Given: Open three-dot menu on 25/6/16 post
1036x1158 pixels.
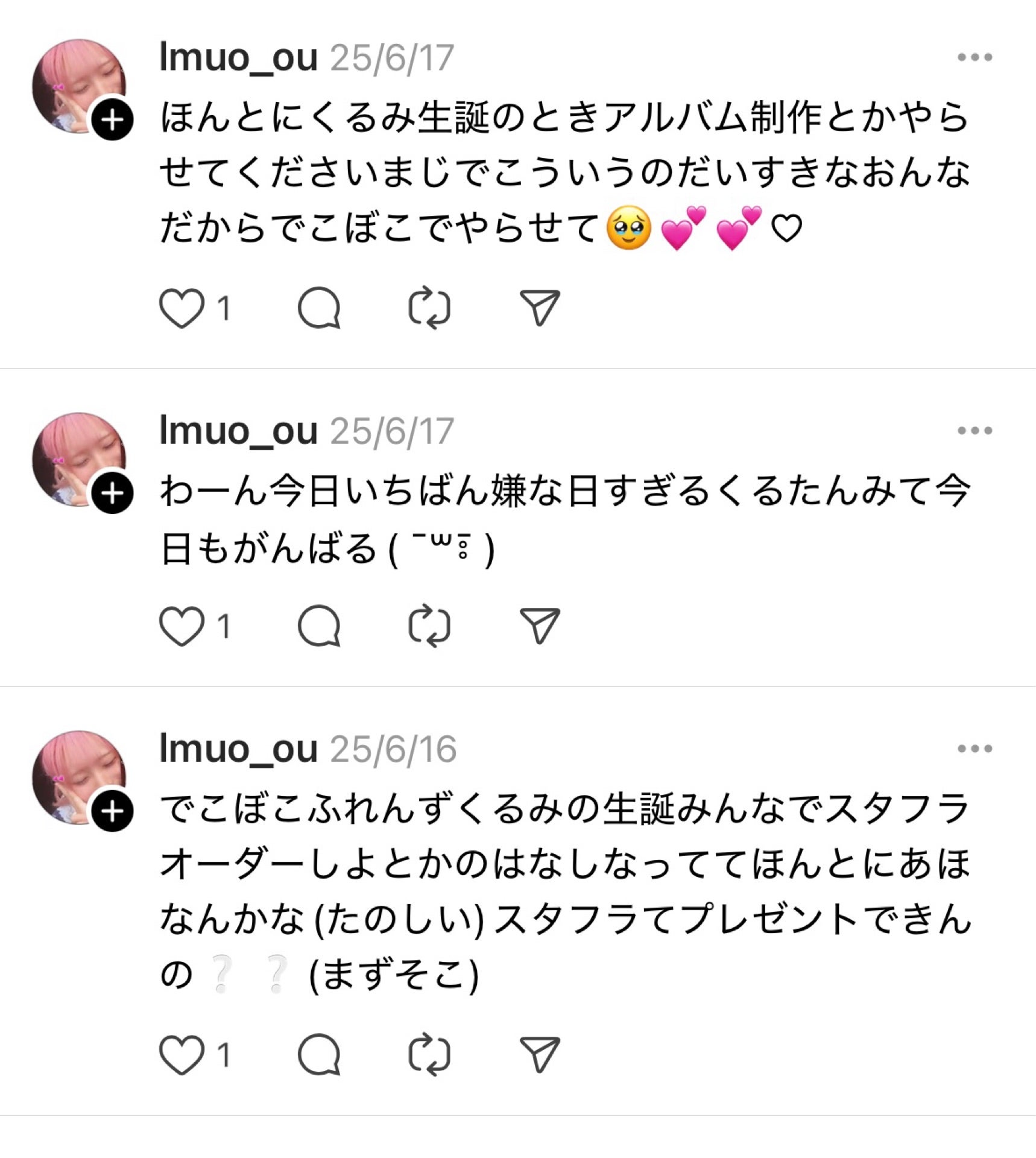Looking at the screenshot, I should pyautogui.click(x=974, y=749).
